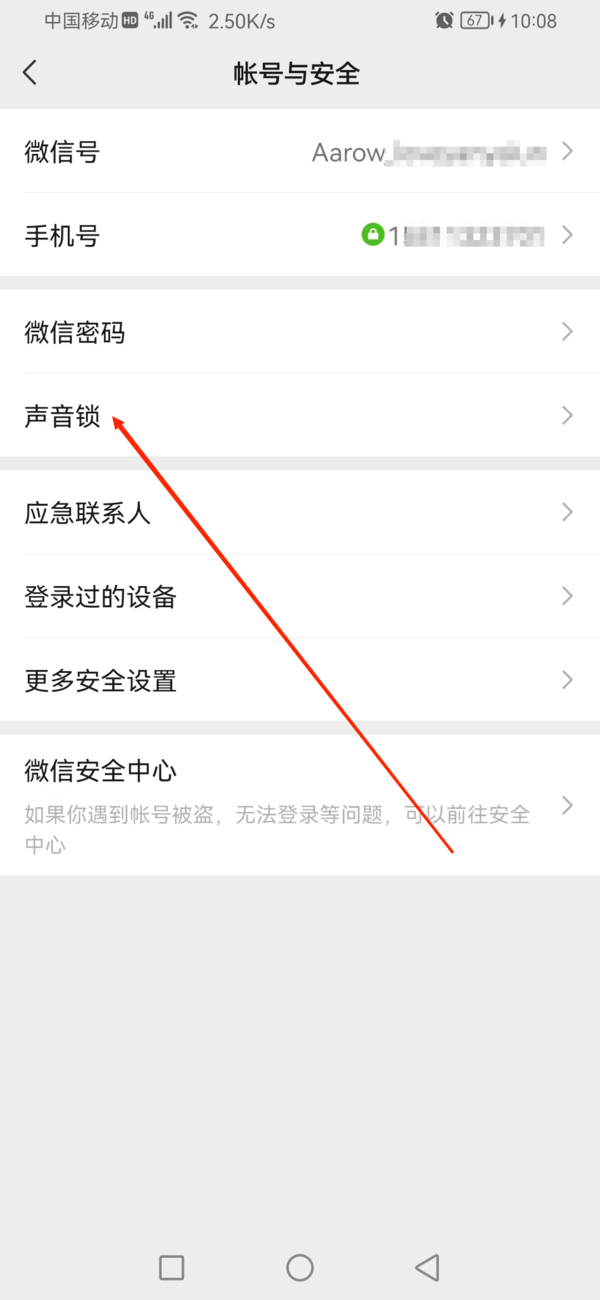
Task: View 登录过的设备
Action: tap(300, 597)
